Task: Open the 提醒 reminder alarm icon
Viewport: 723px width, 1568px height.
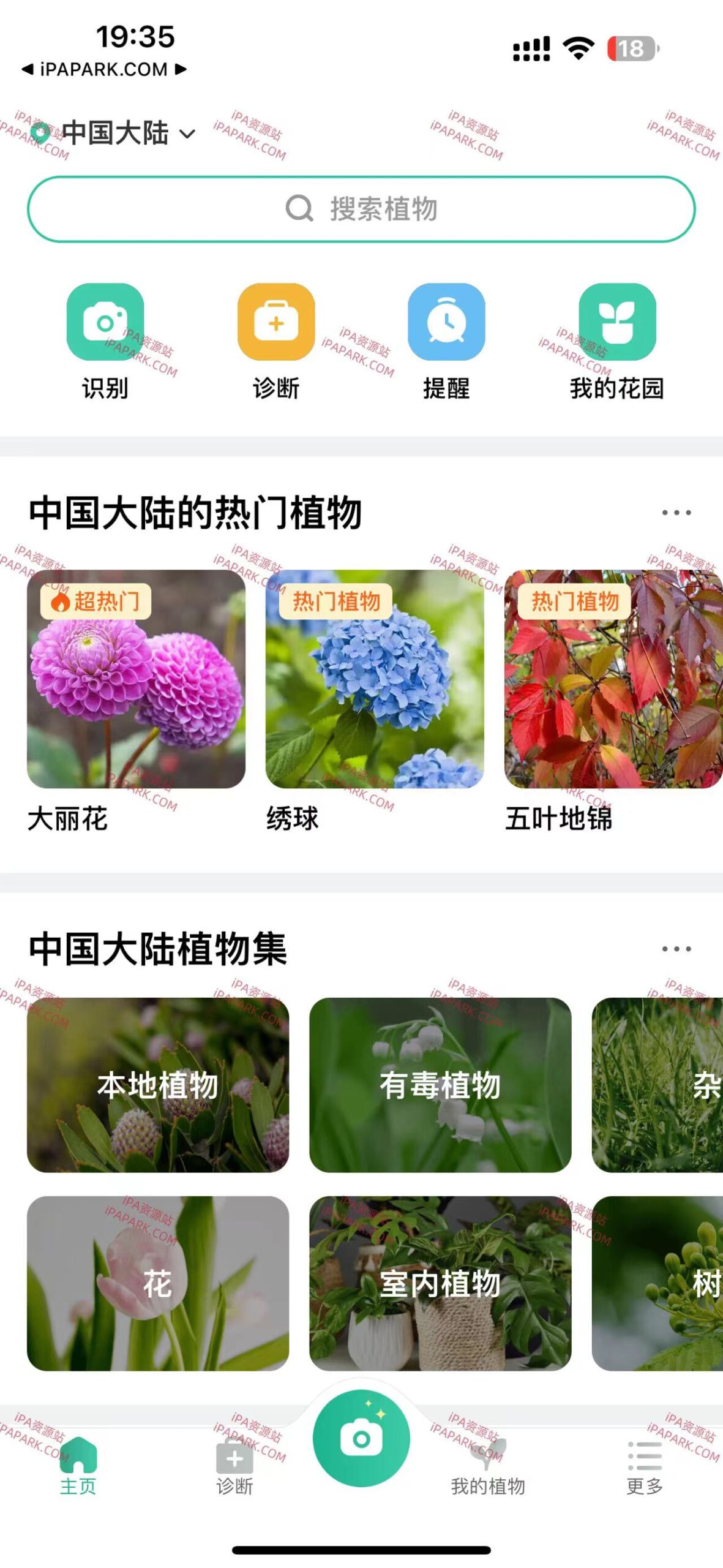Action: click(448, 323)
